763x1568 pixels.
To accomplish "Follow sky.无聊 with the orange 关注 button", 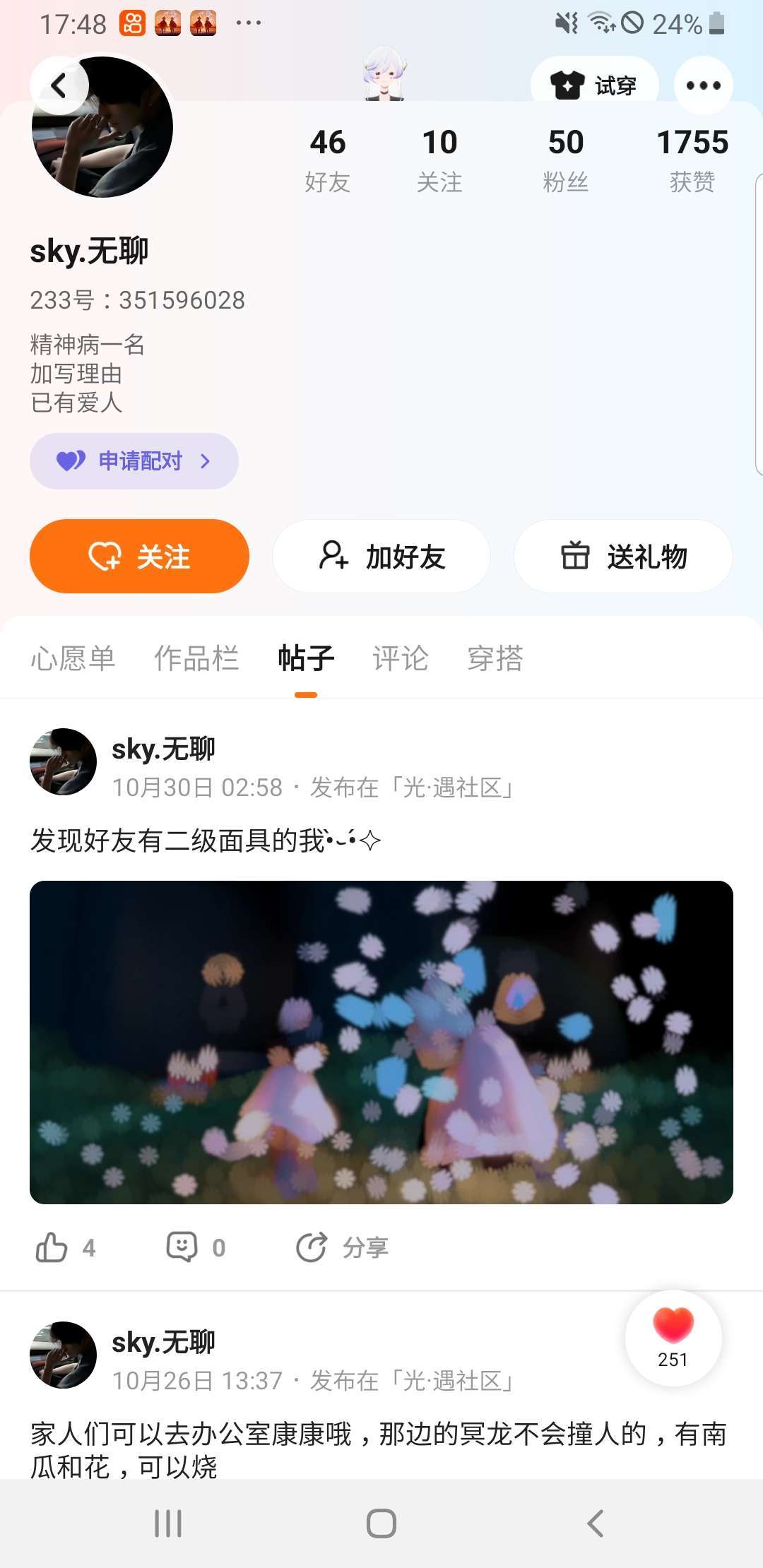I will tap(139, 557).
